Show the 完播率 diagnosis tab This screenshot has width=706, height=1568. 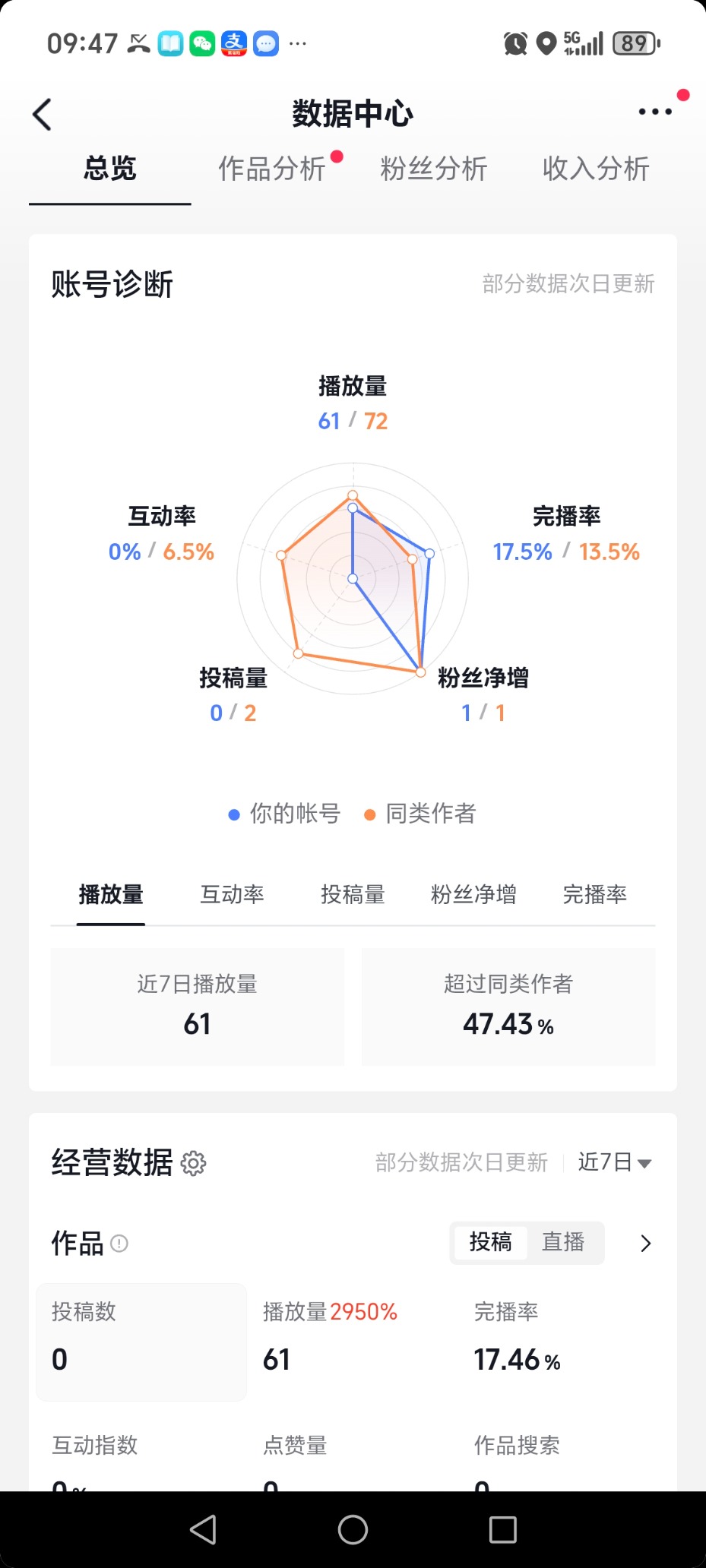point(594,895)
